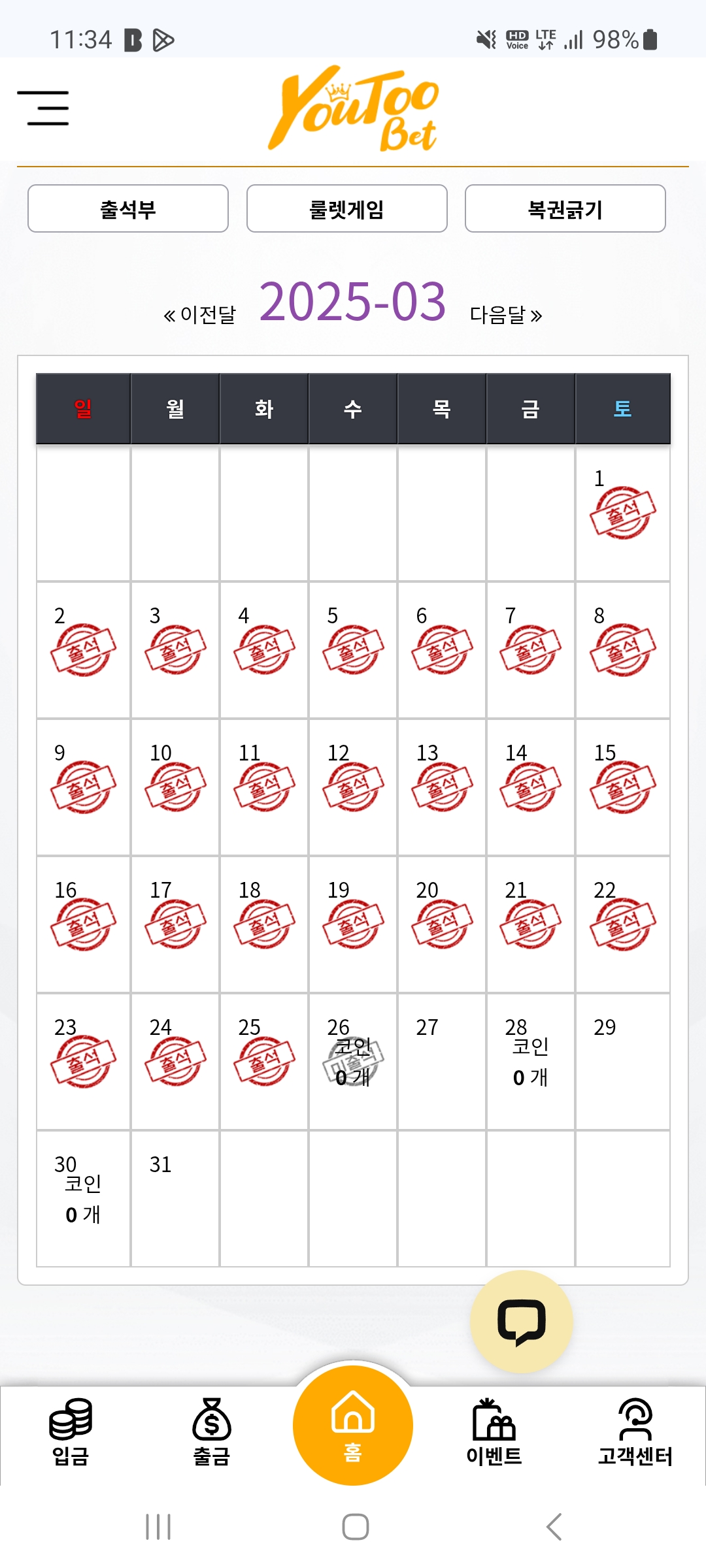This screenshot has width=706, height=1568.
Task: Switch to the 룰렛게임 roulette tab
Action: pyautogui.click(x=346, y=209)
